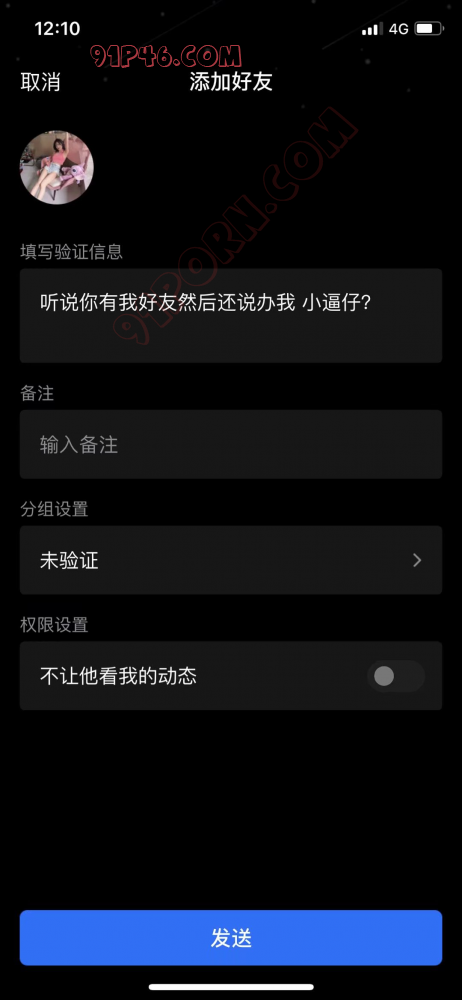Edit the 填写验证信息 verification message field
Image resolution: width=462 pixels, height=1000 pixels.
click(231, 316)
